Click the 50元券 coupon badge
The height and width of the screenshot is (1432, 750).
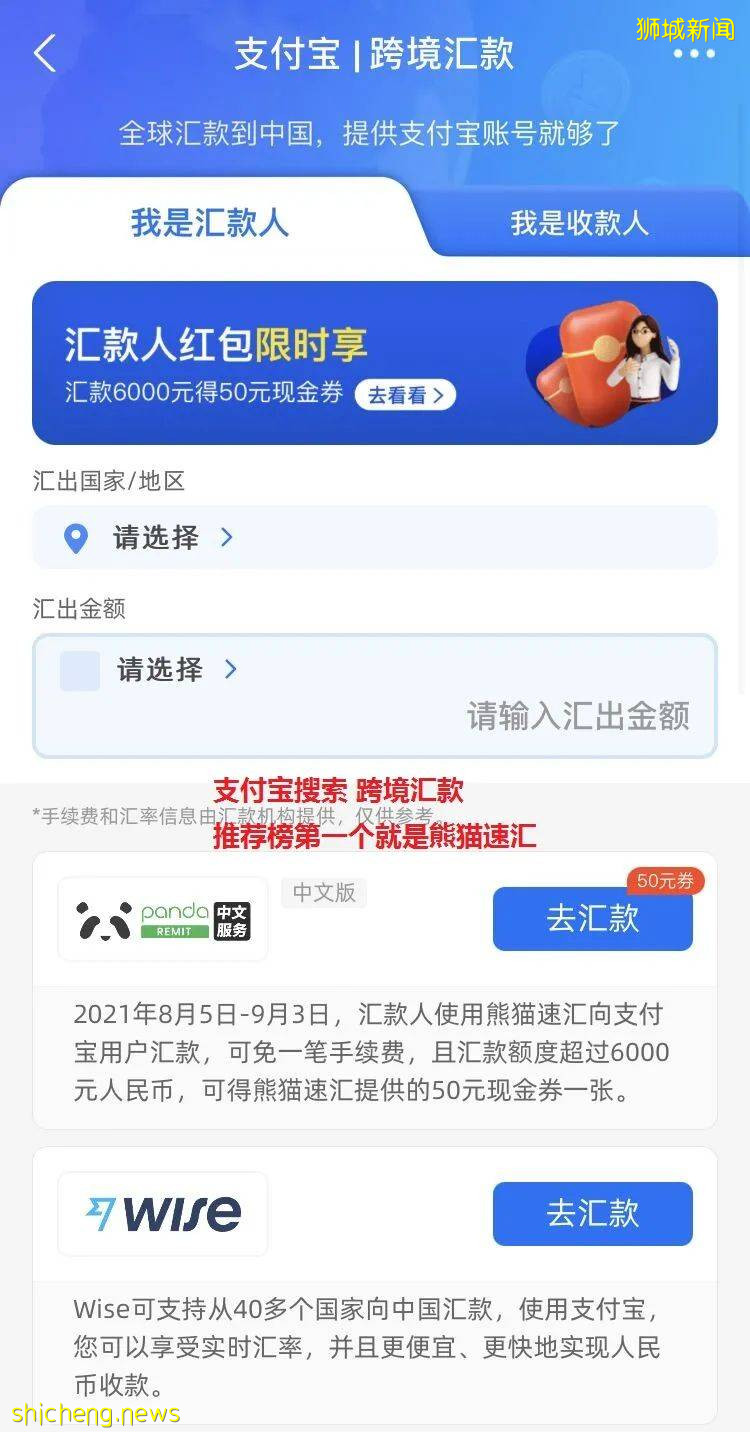664,881
